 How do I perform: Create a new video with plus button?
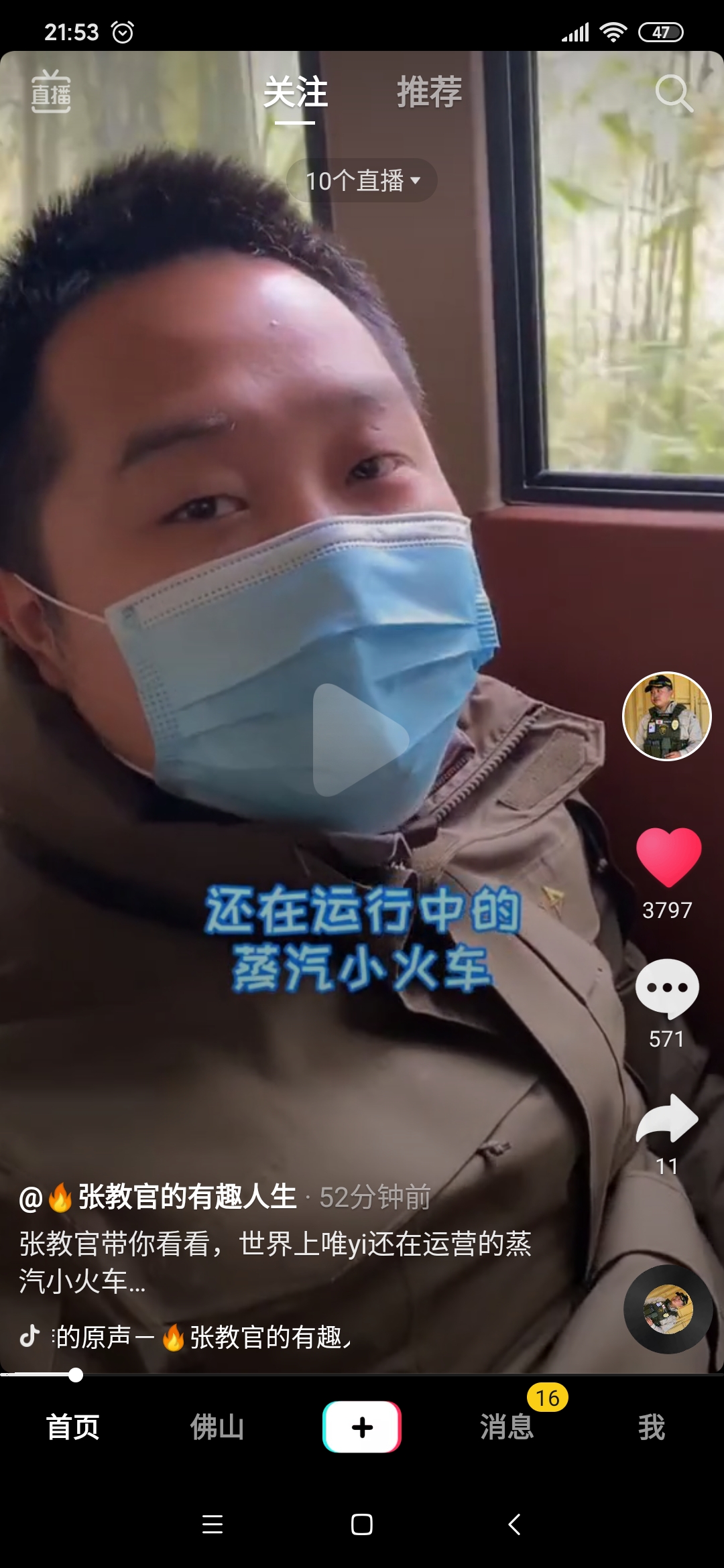pos(362,1427)
